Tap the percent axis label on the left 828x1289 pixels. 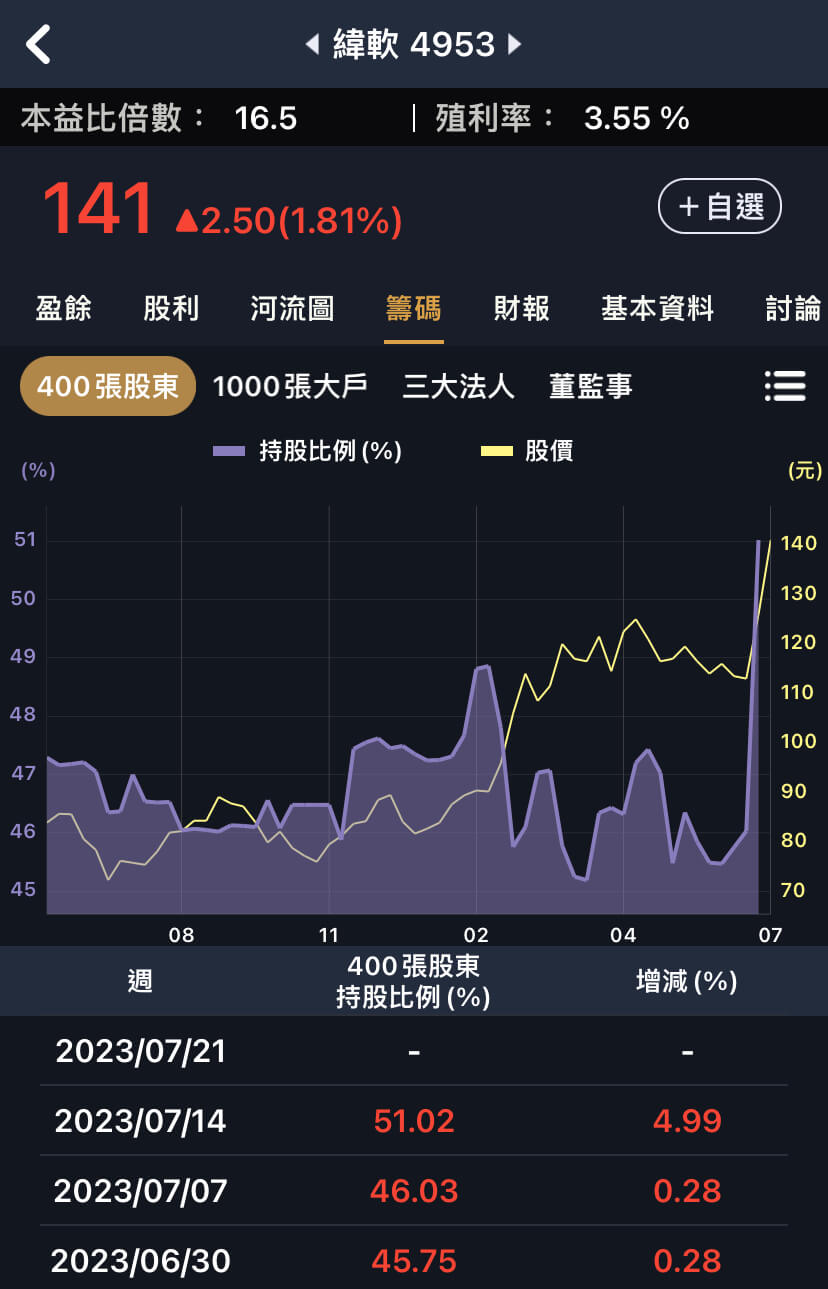point(38,469)
